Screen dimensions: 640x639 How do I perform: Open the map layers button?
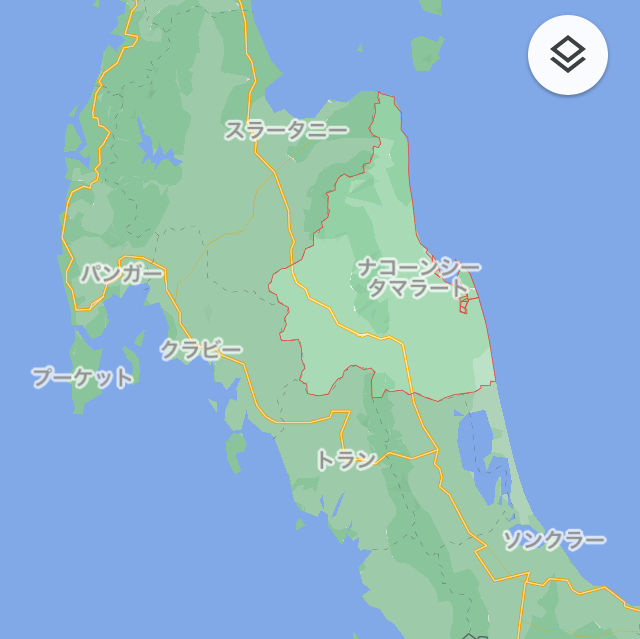pyautogui.click(x=568, y=55)
